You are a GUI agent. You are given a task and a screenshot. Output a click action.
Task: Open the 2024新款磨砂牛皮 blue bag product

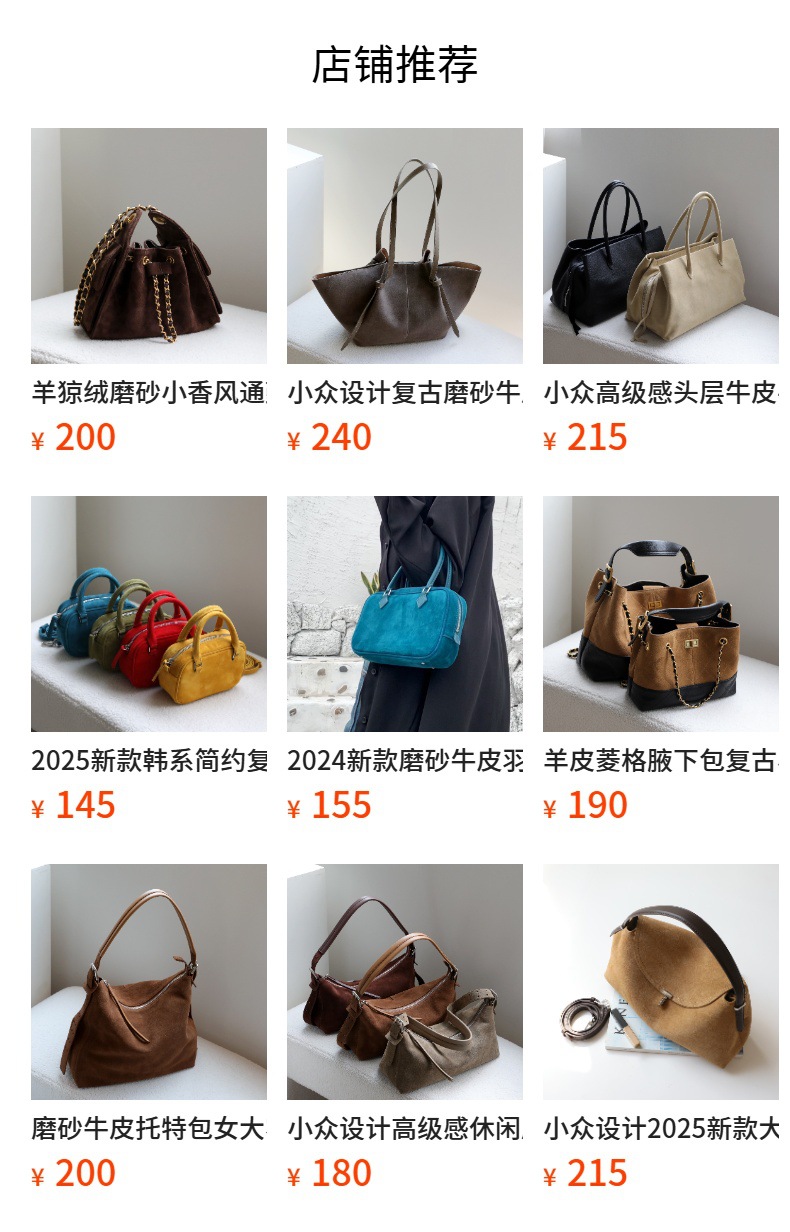405,660
